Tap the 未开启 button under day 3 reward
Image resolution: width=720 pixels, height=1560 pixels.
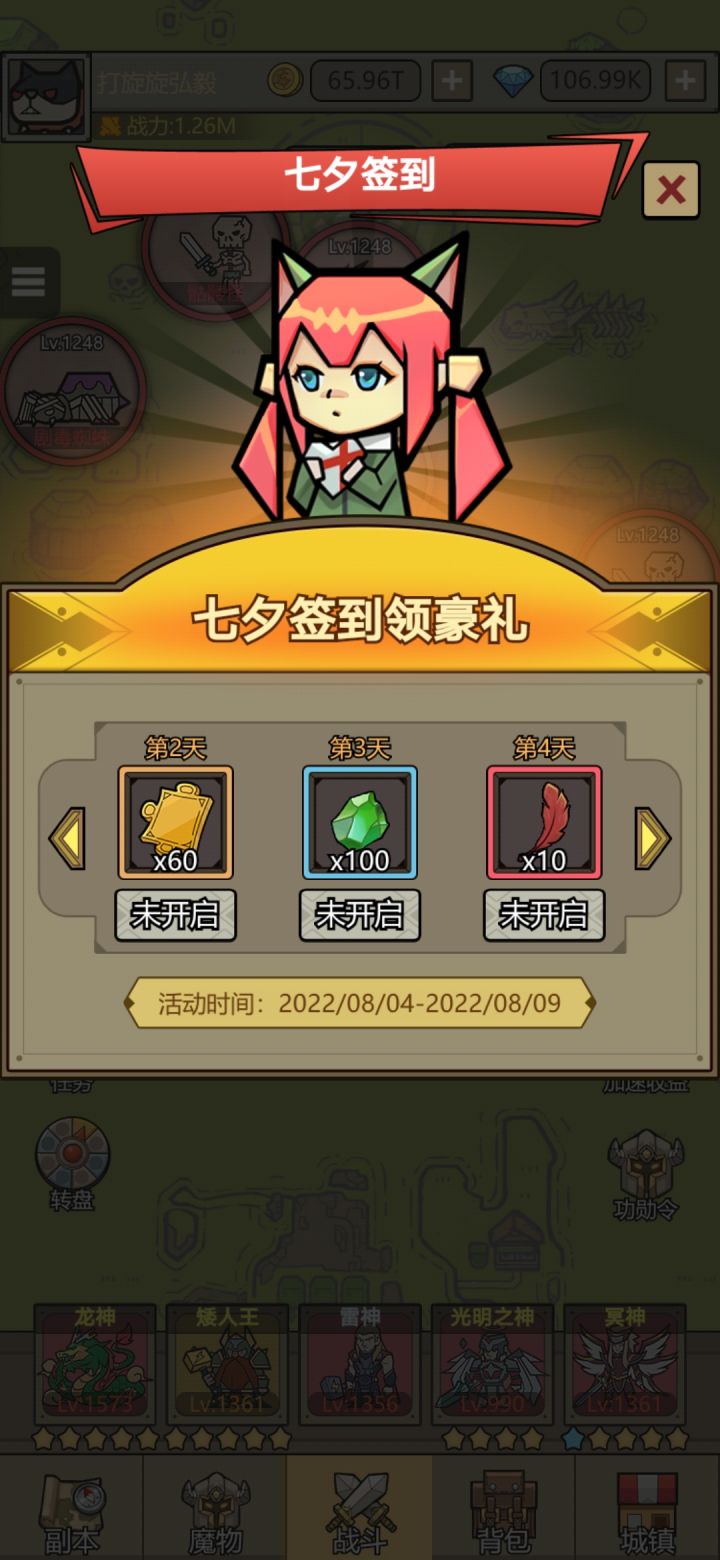click(x=360, y=914)
